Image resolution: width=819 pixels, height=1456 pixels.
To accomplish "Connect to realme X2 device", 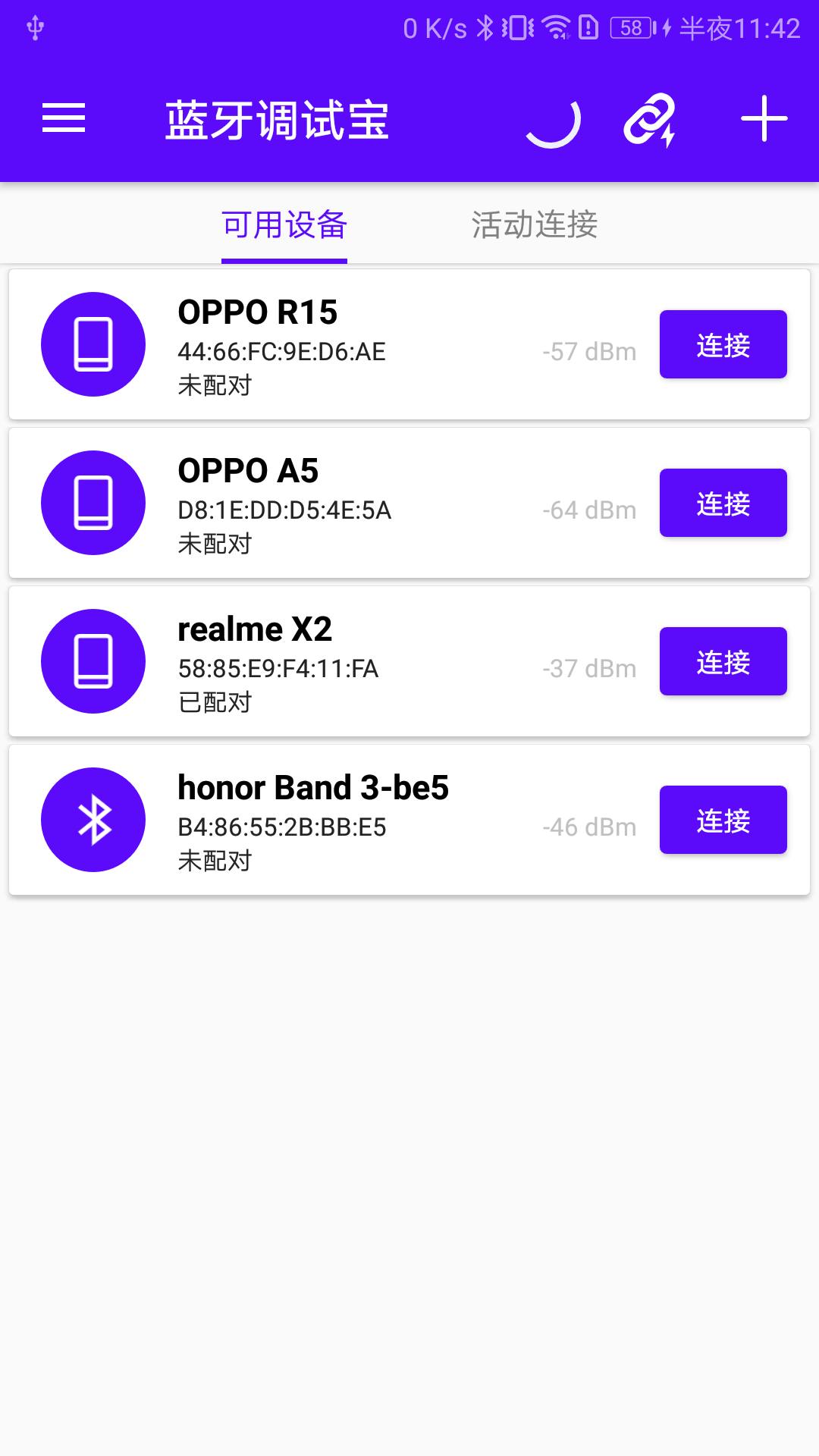I will 722,661.
